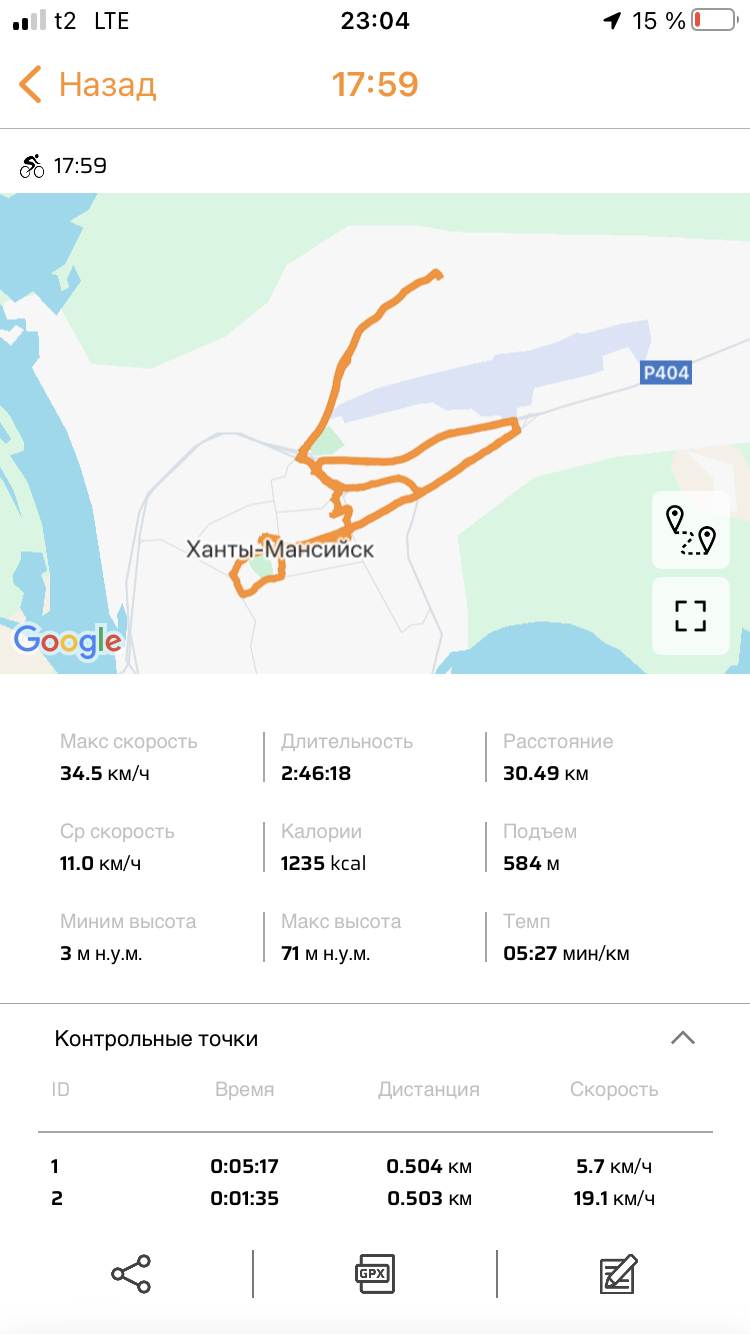The width and height of the screenshot is (750, 1334).
Task: Show route start and end markers
Action: (691, 530)
